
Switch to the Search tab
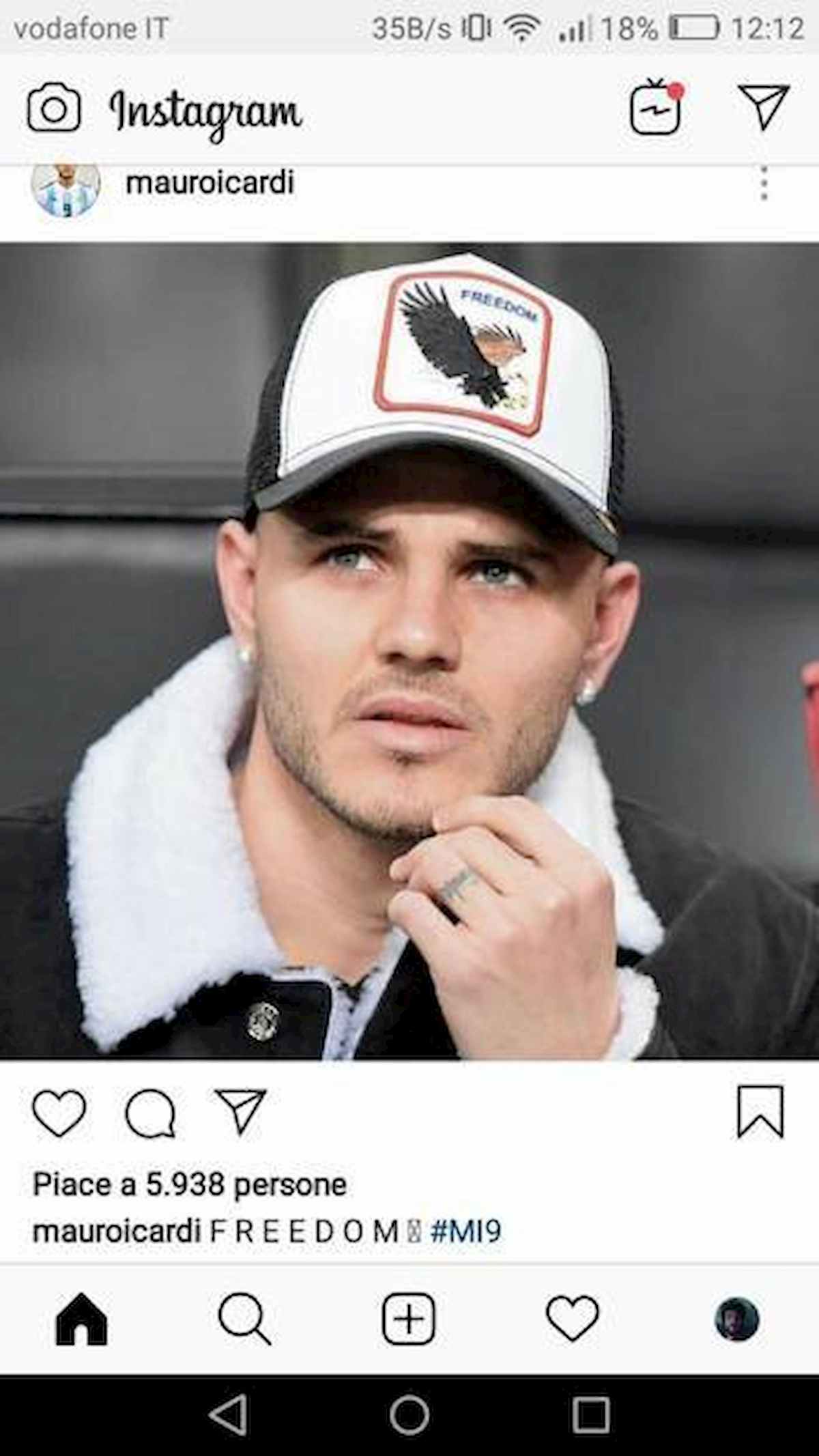pos(244,1319)
